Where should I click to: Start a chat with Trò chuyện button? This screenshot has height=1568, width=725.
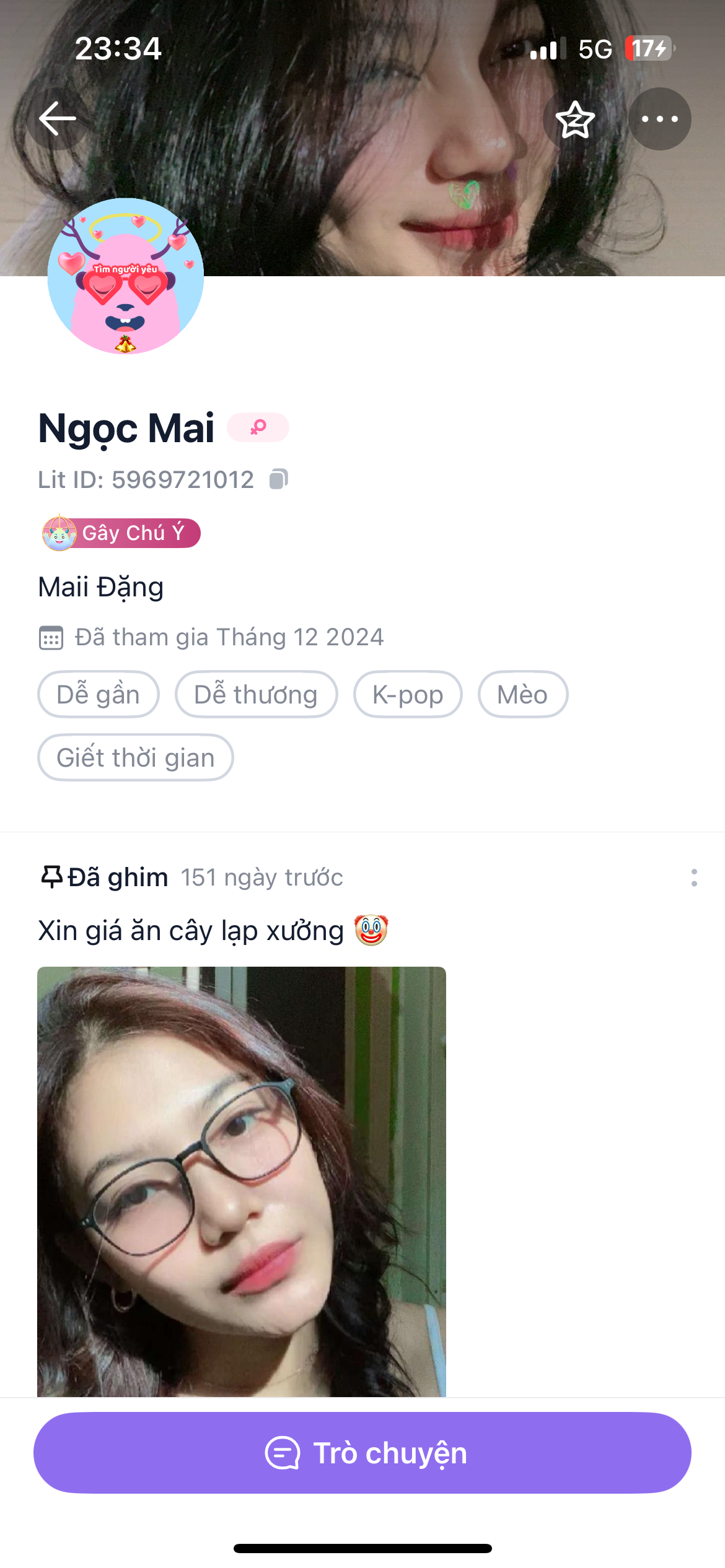362,1452
